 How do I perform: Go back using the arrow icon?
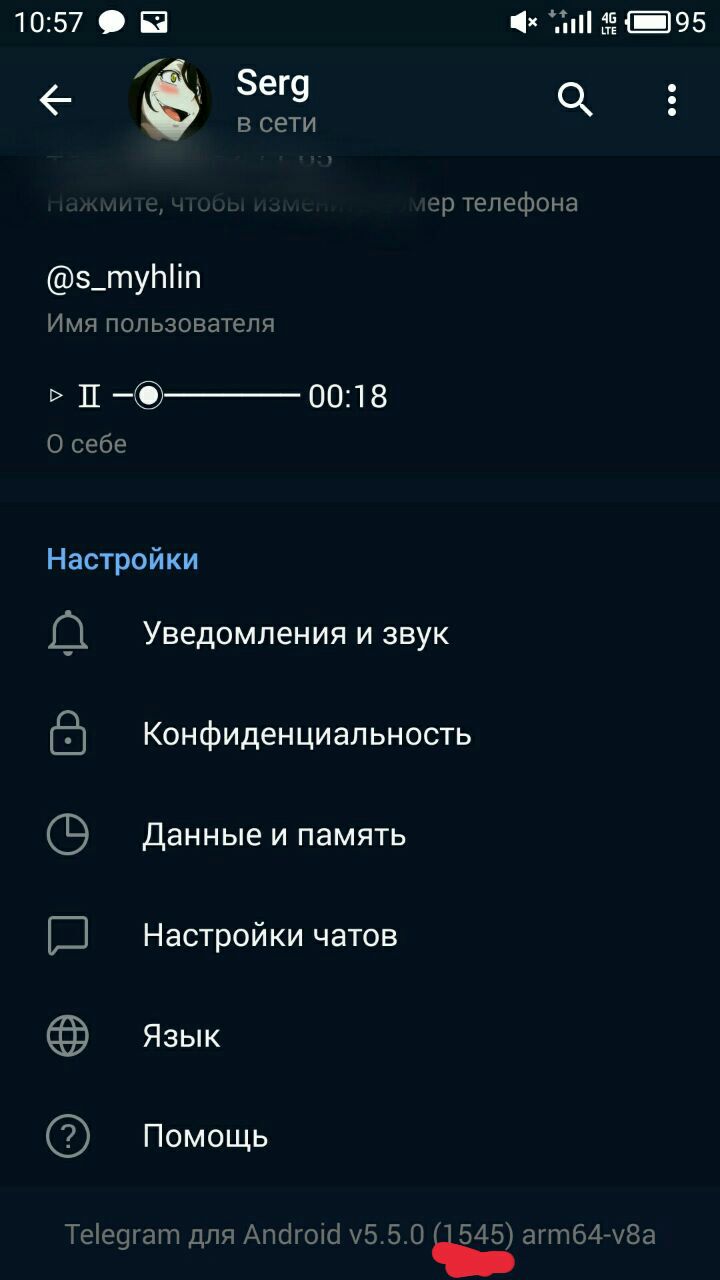[55, 100]
